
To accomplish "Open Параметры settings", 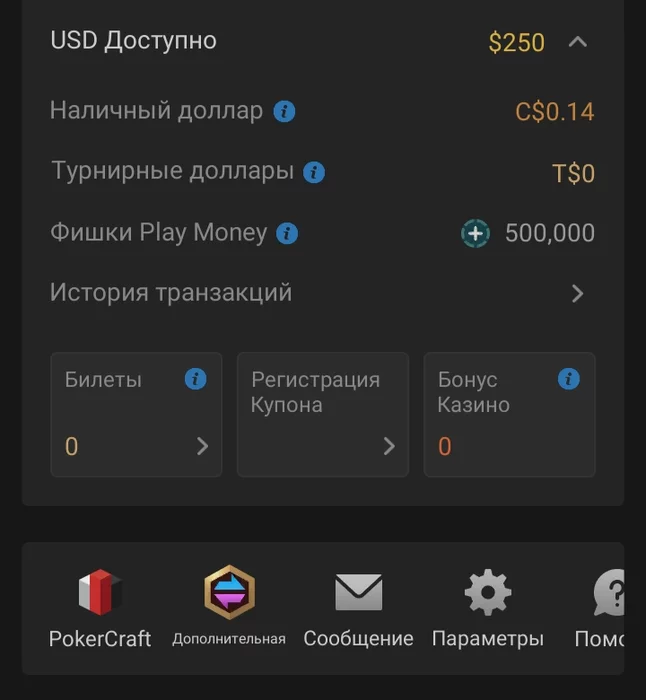I will point(488,608).
